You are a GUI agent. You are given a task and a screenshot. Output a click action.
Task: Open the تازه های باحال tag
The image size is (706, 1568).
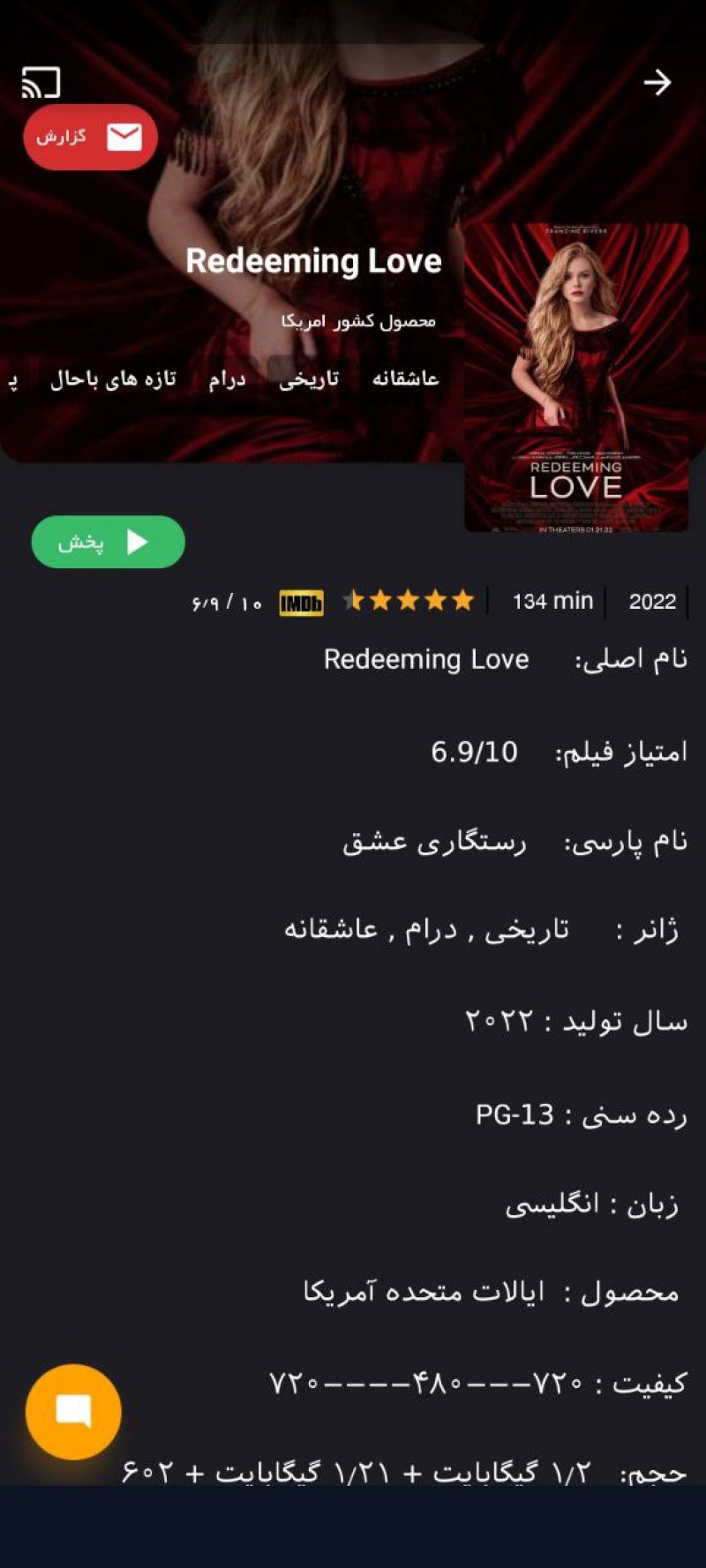pyautogui.click(x=113, y=379)
